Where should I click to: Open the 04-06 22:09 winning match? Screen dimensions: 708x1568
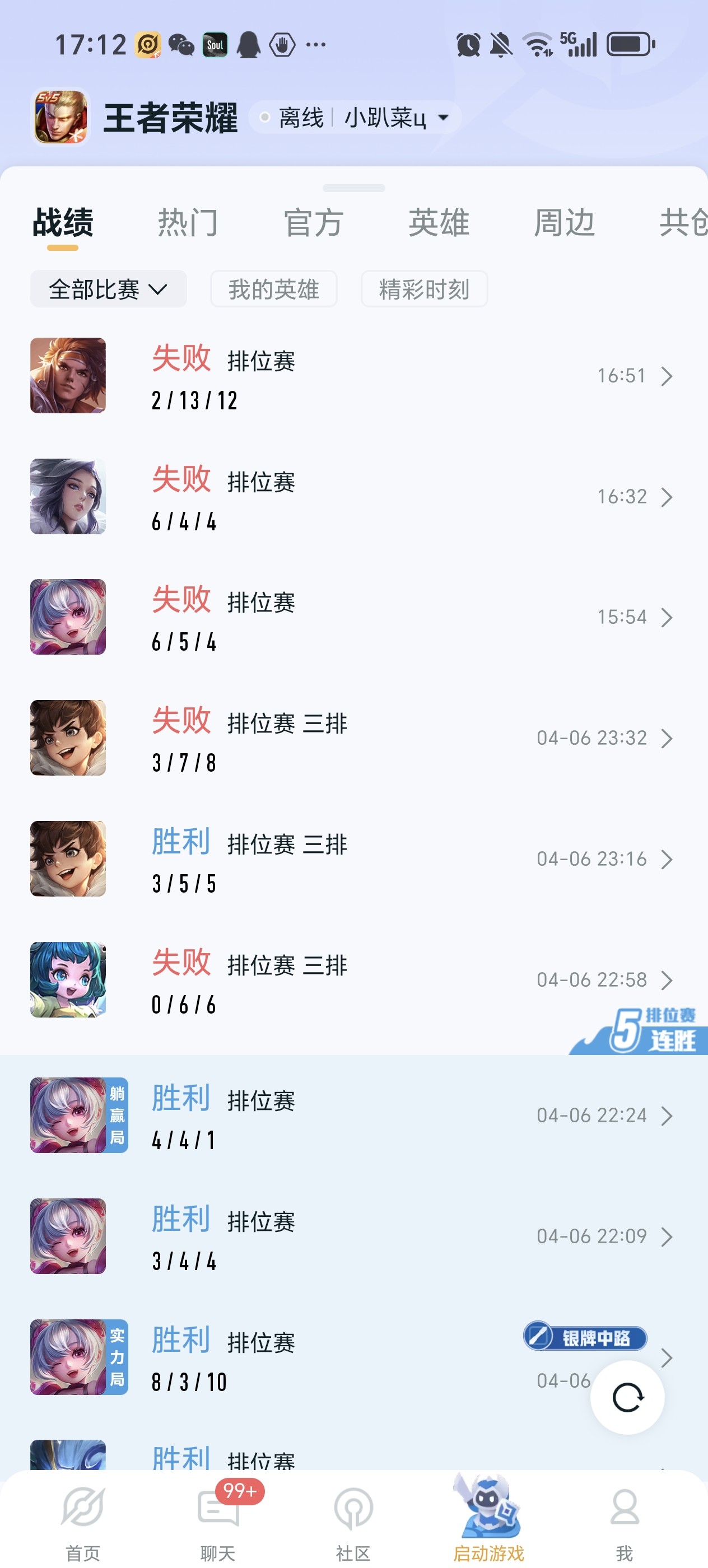click(x=353, y=1236)
